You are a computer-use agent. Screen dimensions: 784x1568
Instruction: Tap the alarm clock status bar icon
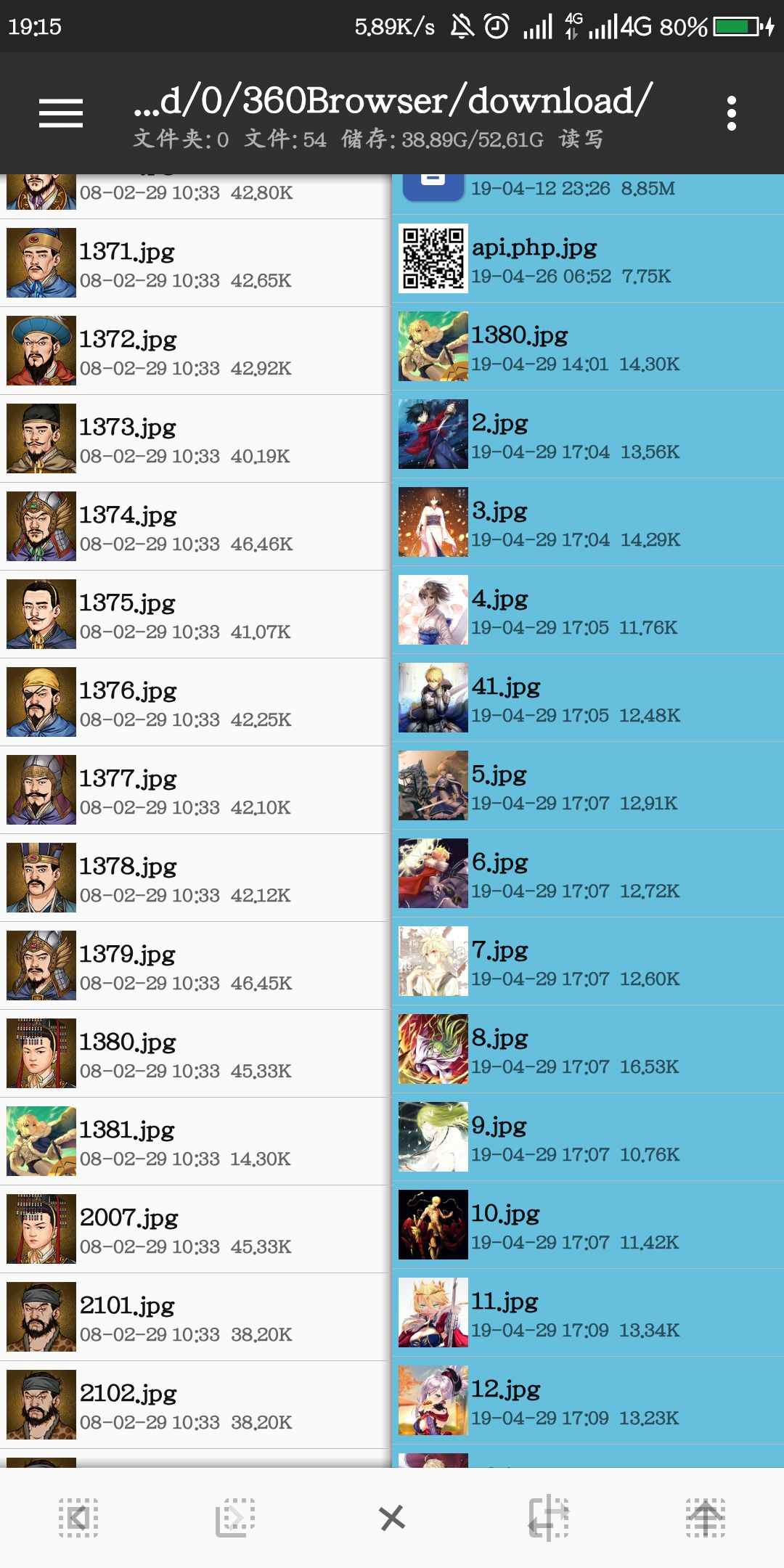[498, 27]
